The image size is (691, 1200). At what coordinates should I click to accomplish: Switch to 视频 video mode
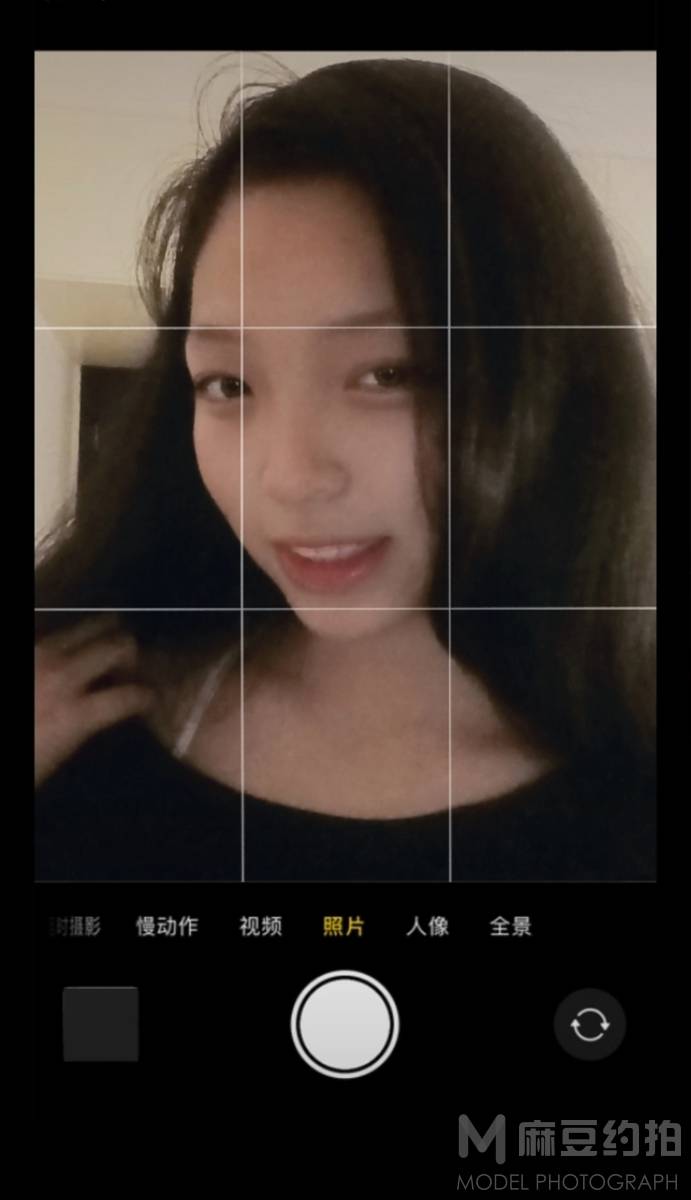pyautogui.click(x=260, y=926)
